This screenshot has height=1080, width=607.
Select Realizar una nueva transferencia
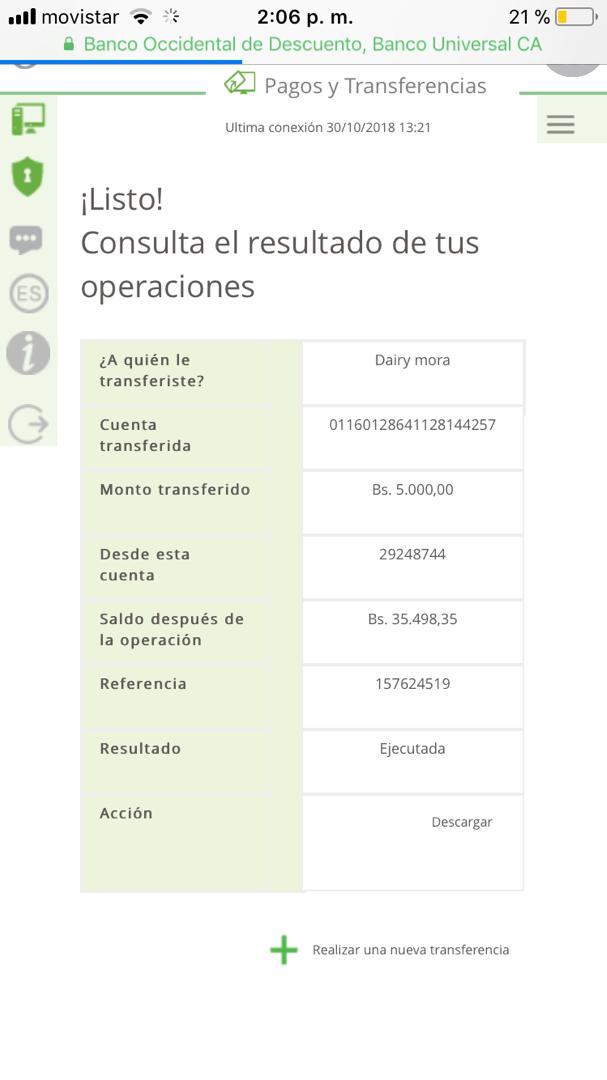(390, 950)
